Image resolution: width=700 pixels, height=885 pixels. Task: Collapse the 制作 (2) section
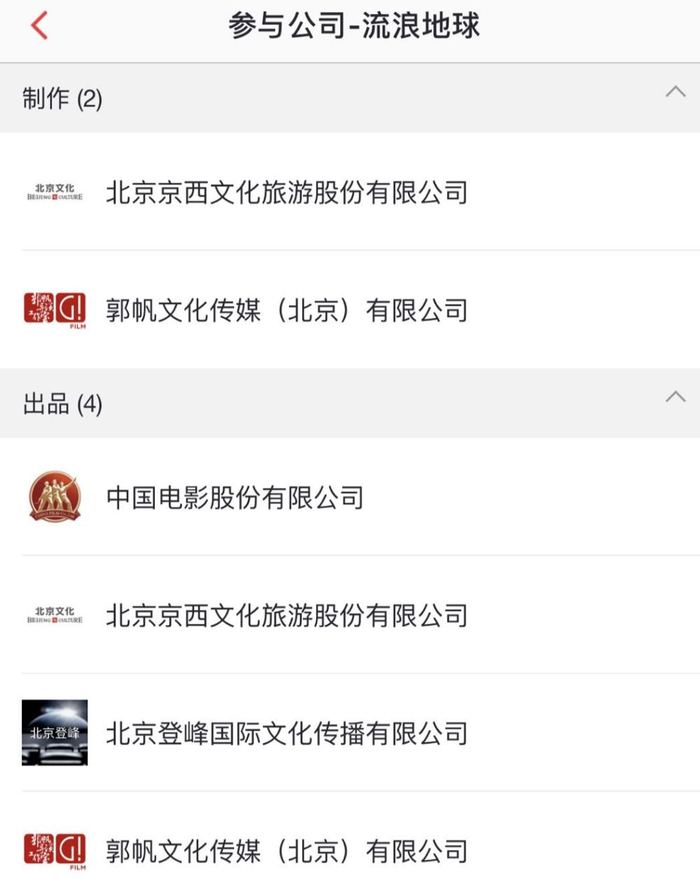tap(675, 93)
